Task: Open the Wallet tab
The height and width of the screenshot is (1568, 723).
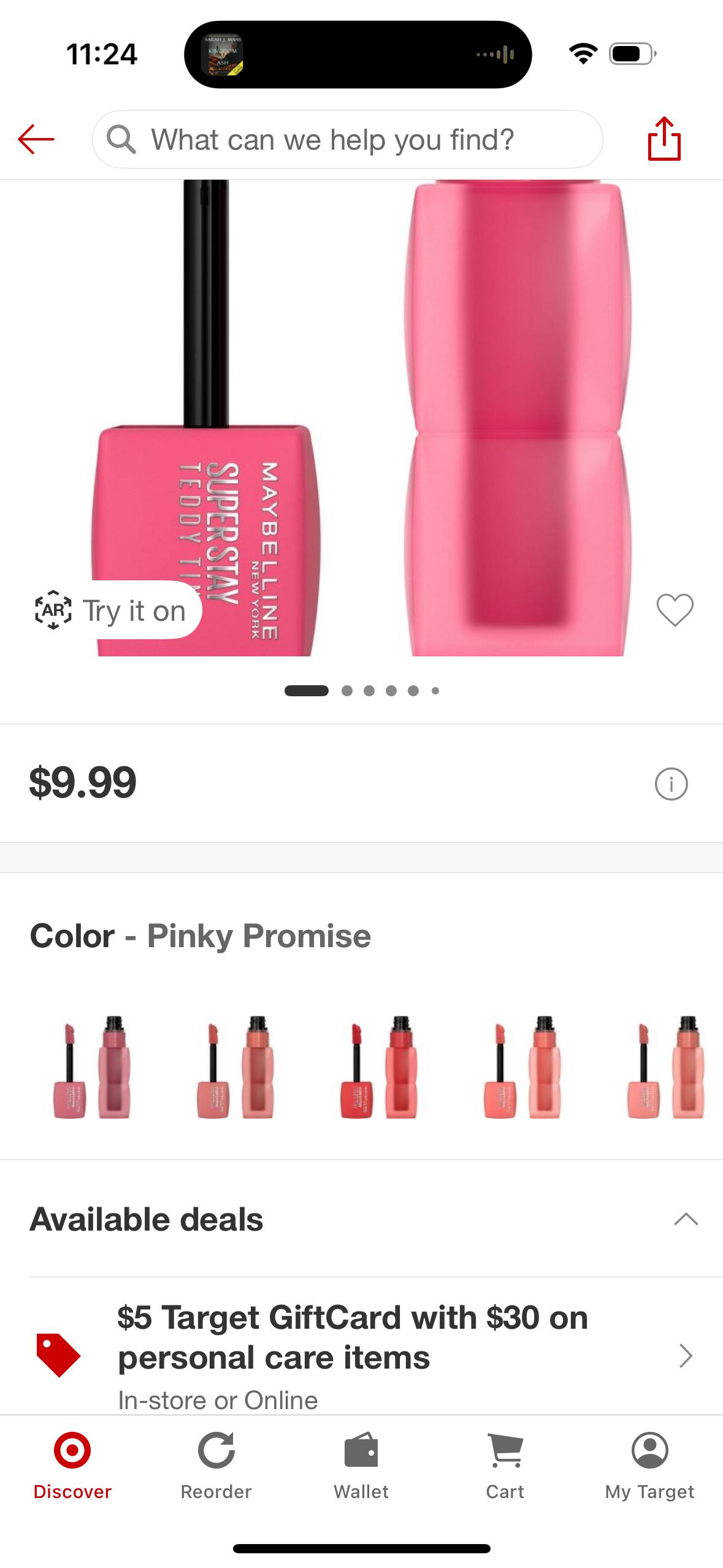Action: pyautogui.click(x=361, y=1465)
